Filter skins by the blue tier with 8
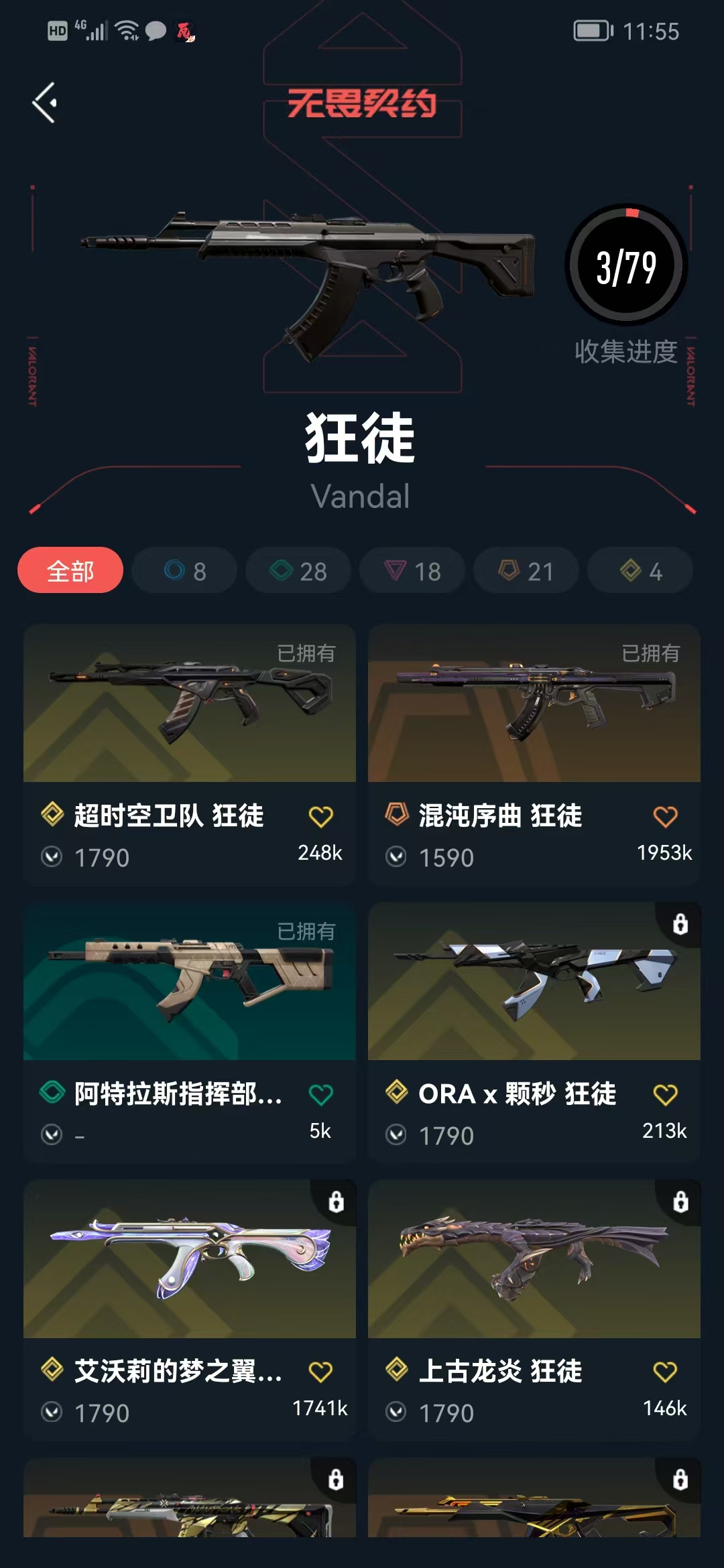The height and width of the screenshot is (1568, 724). pyautogui.click(x=184, y=571)
